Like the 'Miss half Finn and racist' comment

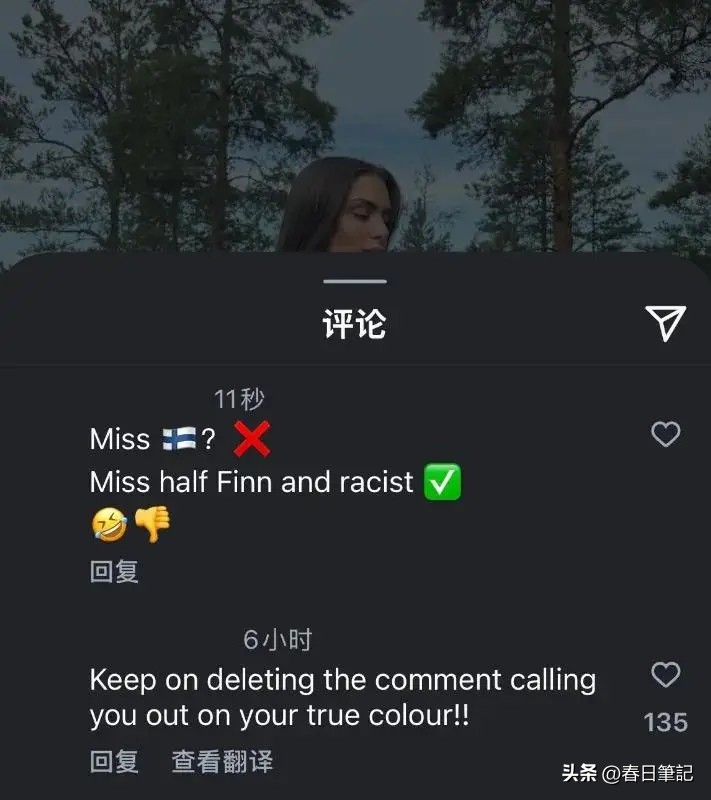[665, 434]
